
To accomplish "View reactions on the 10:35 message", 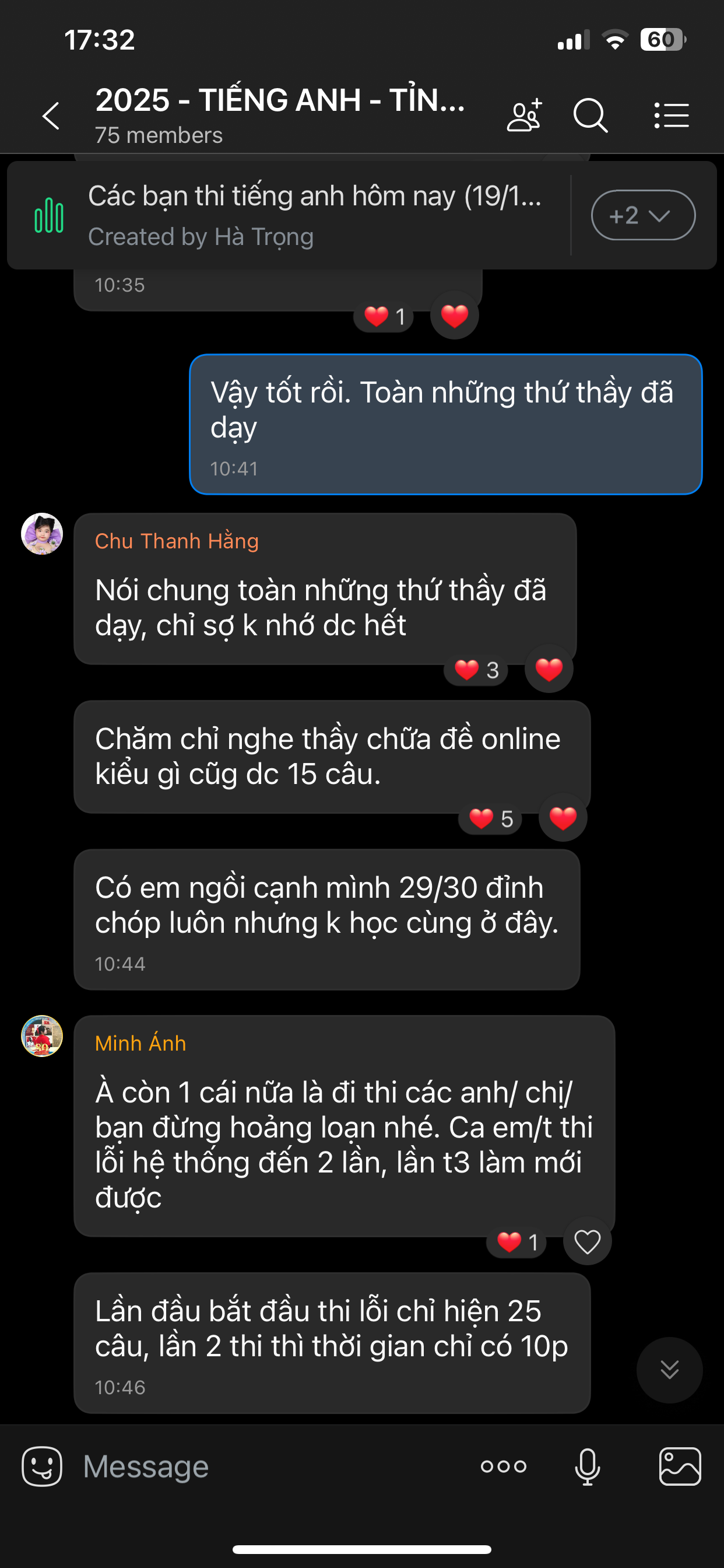I will pos(384,317).
